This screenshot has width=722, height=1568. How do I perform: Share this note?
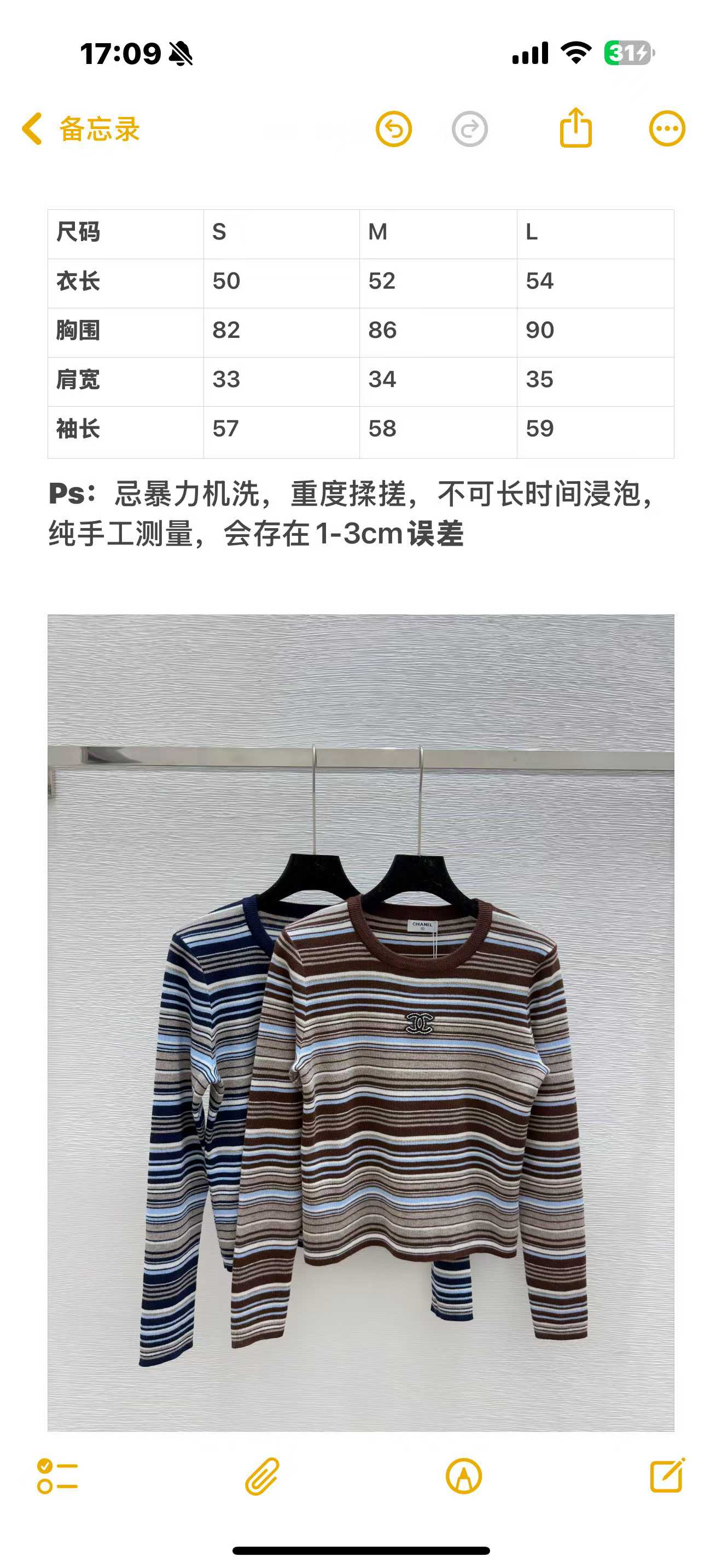575,128
